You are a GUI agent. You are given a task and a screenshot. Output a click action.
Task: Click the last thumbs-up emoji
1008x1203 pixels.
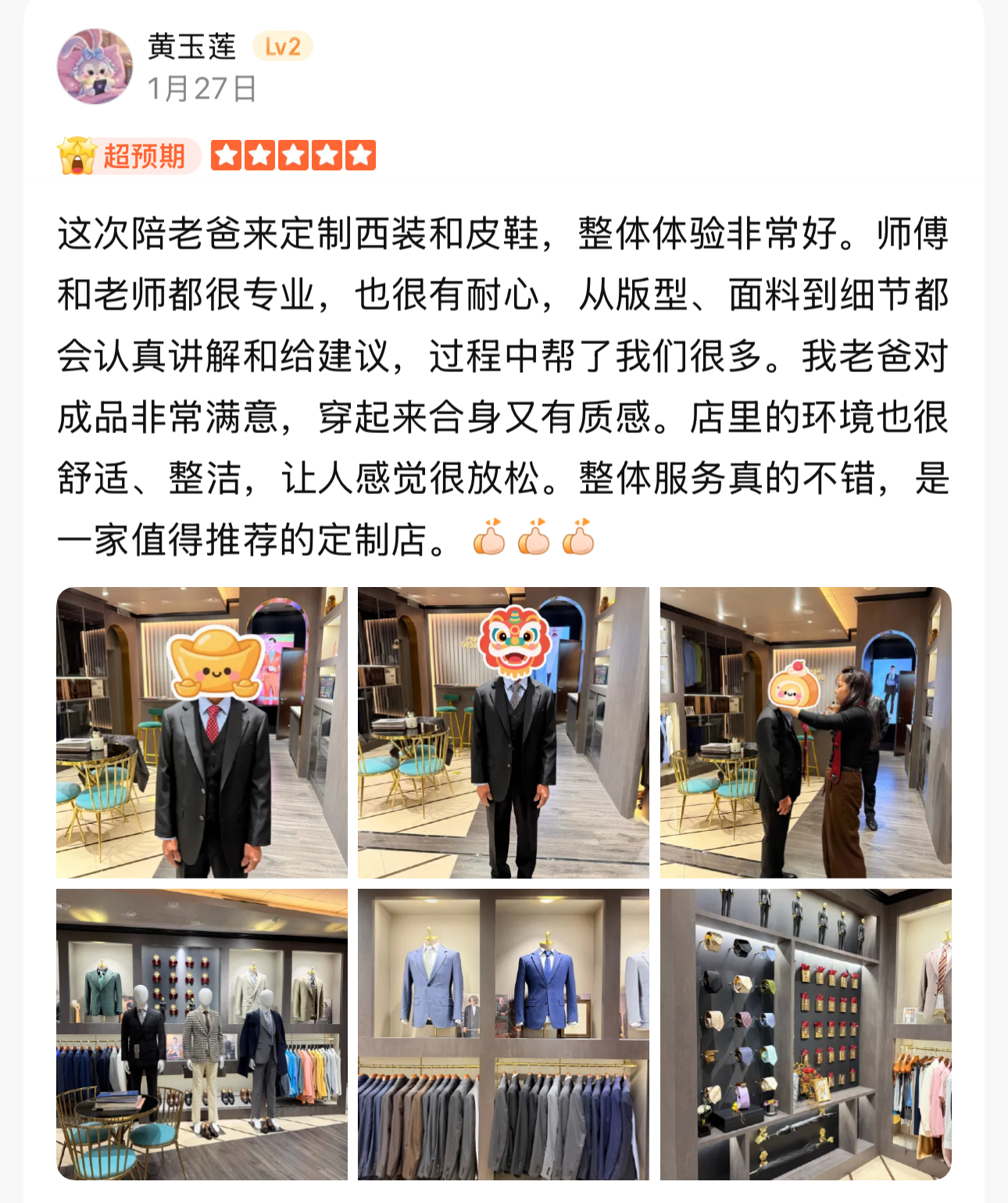[577, 539]
